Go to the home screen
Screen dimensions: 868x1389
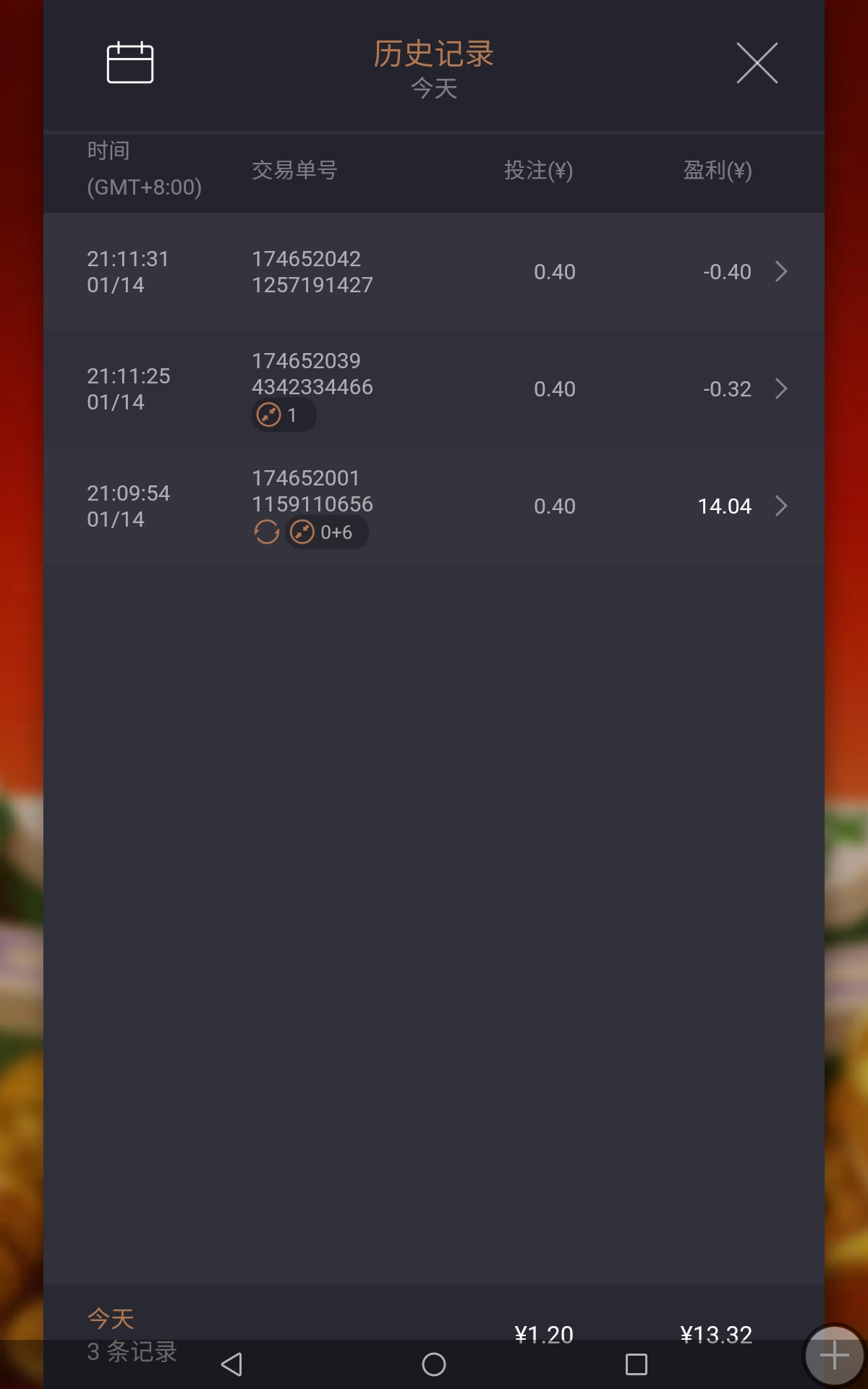434,1364
